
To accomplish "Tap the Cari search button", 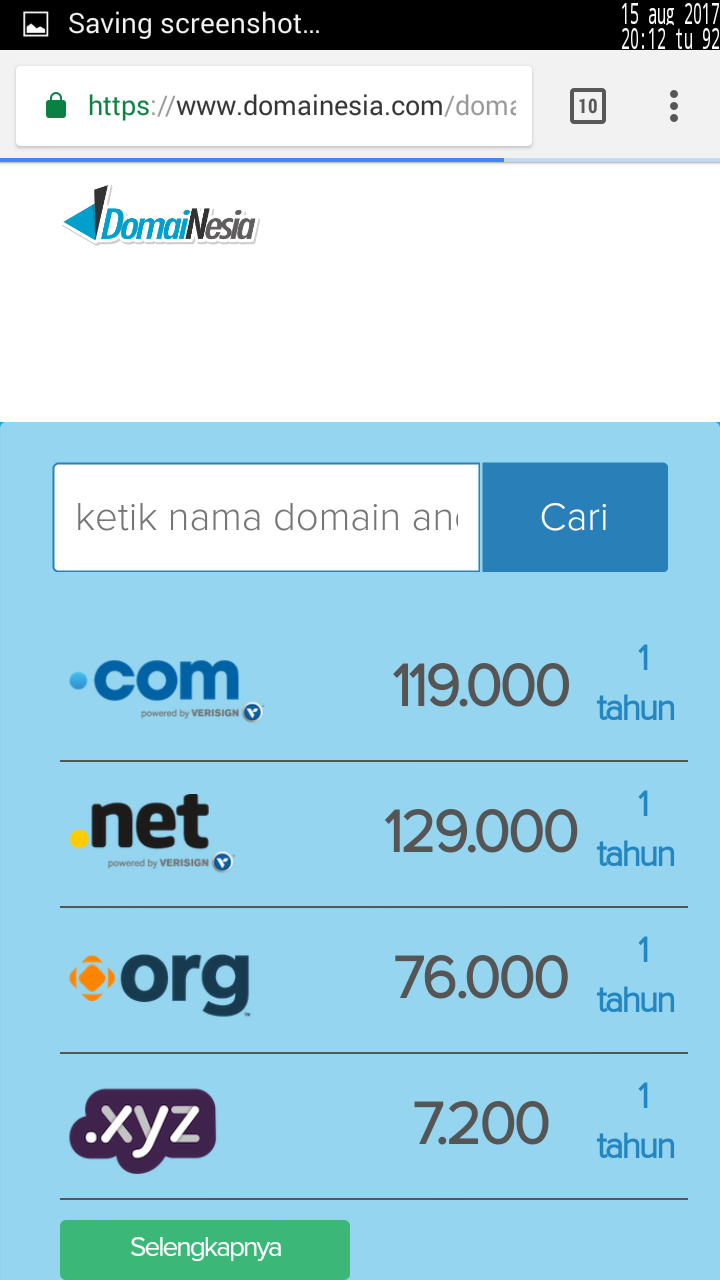I will (574, 517).
